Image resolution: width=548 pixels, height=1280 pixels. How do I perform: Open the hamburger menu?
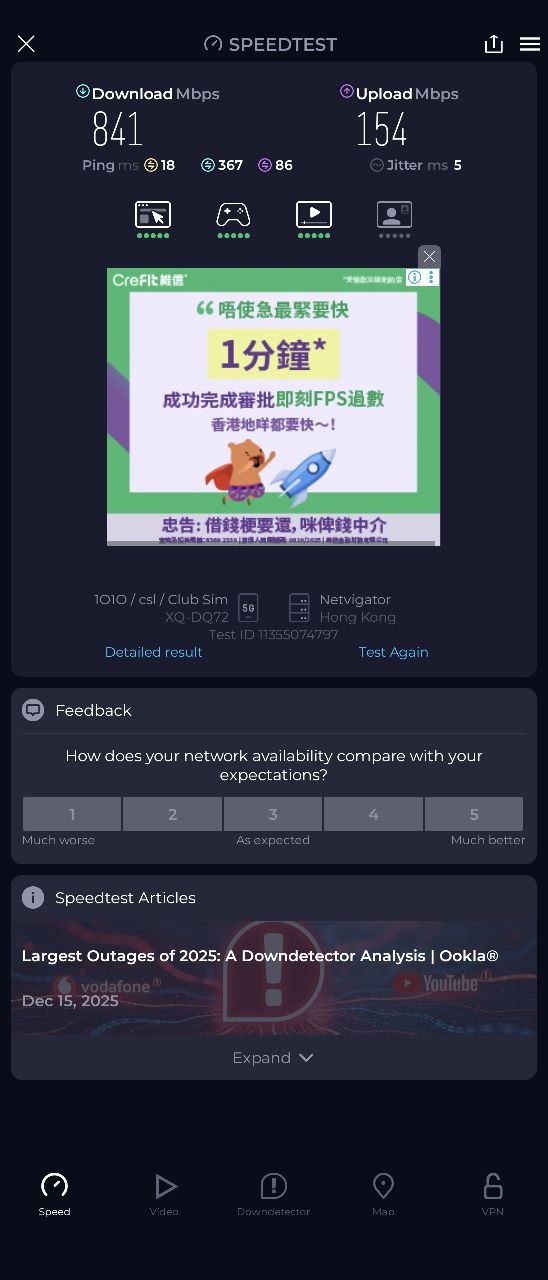[530, 44]
